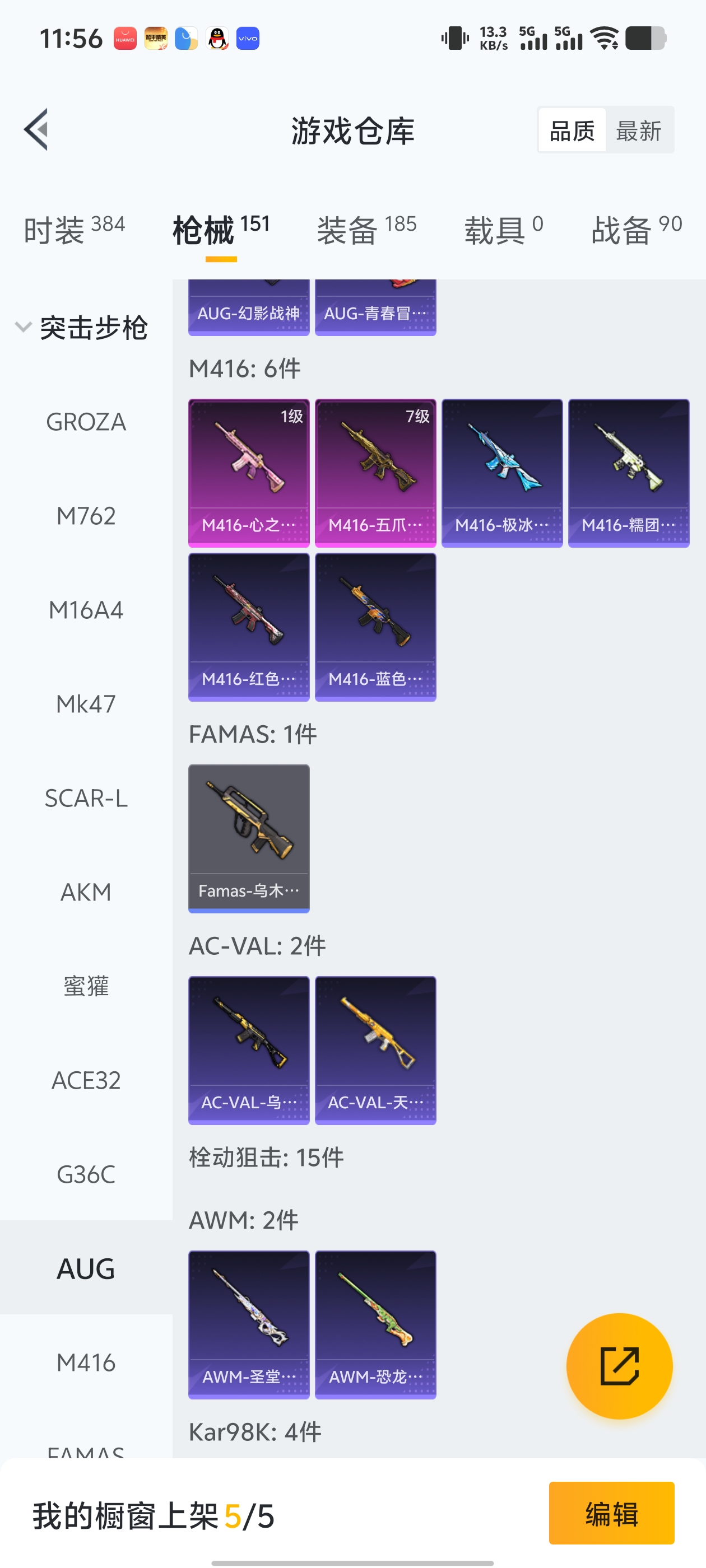The image size is (706, 1568).
Task: Tap the orange share floating button
Action: [619, 1366]
